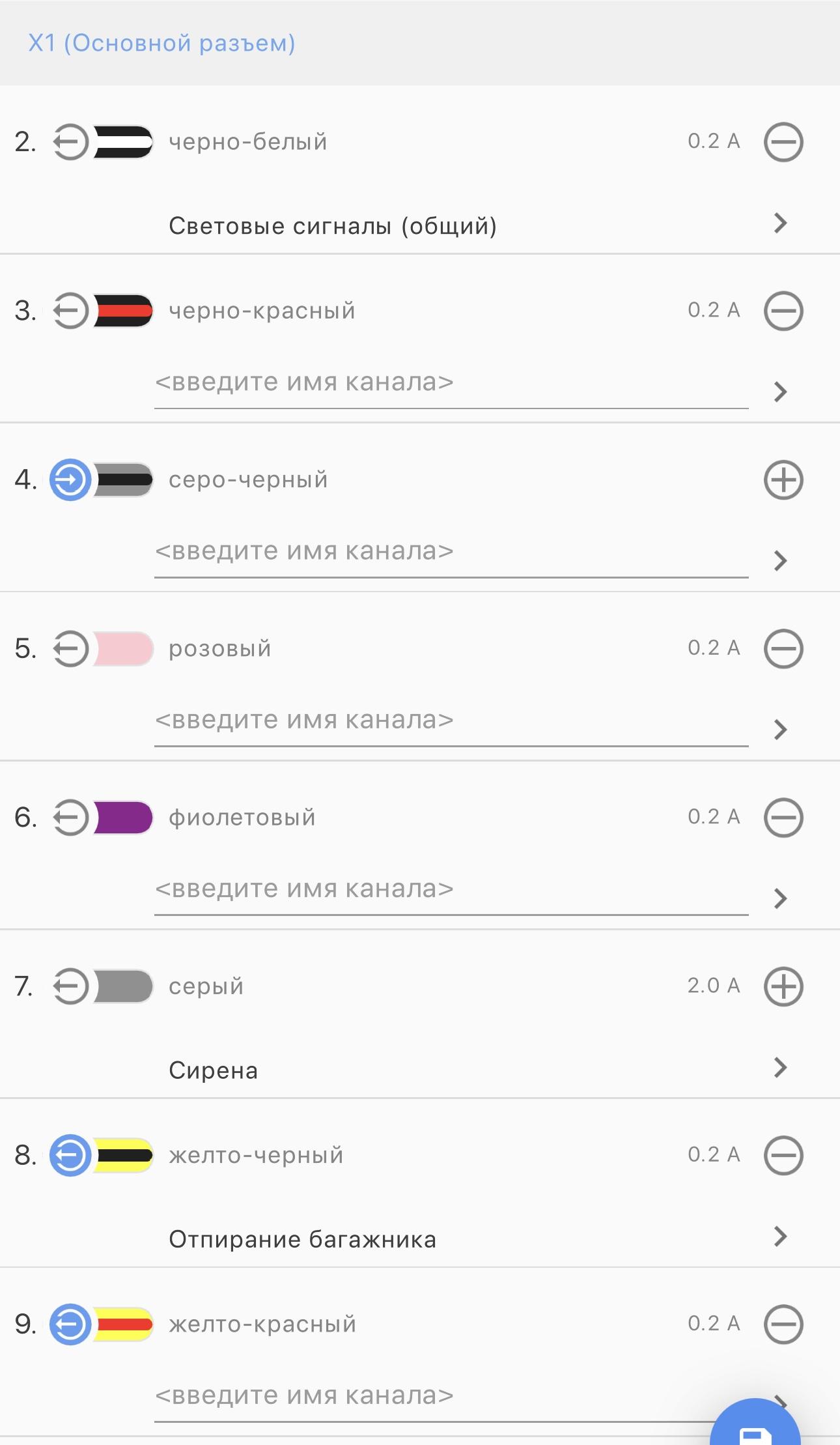Toggle polarity minus icon for желто-красный wire
The height and width of the screenshot is (1445, 840).
783,1324
